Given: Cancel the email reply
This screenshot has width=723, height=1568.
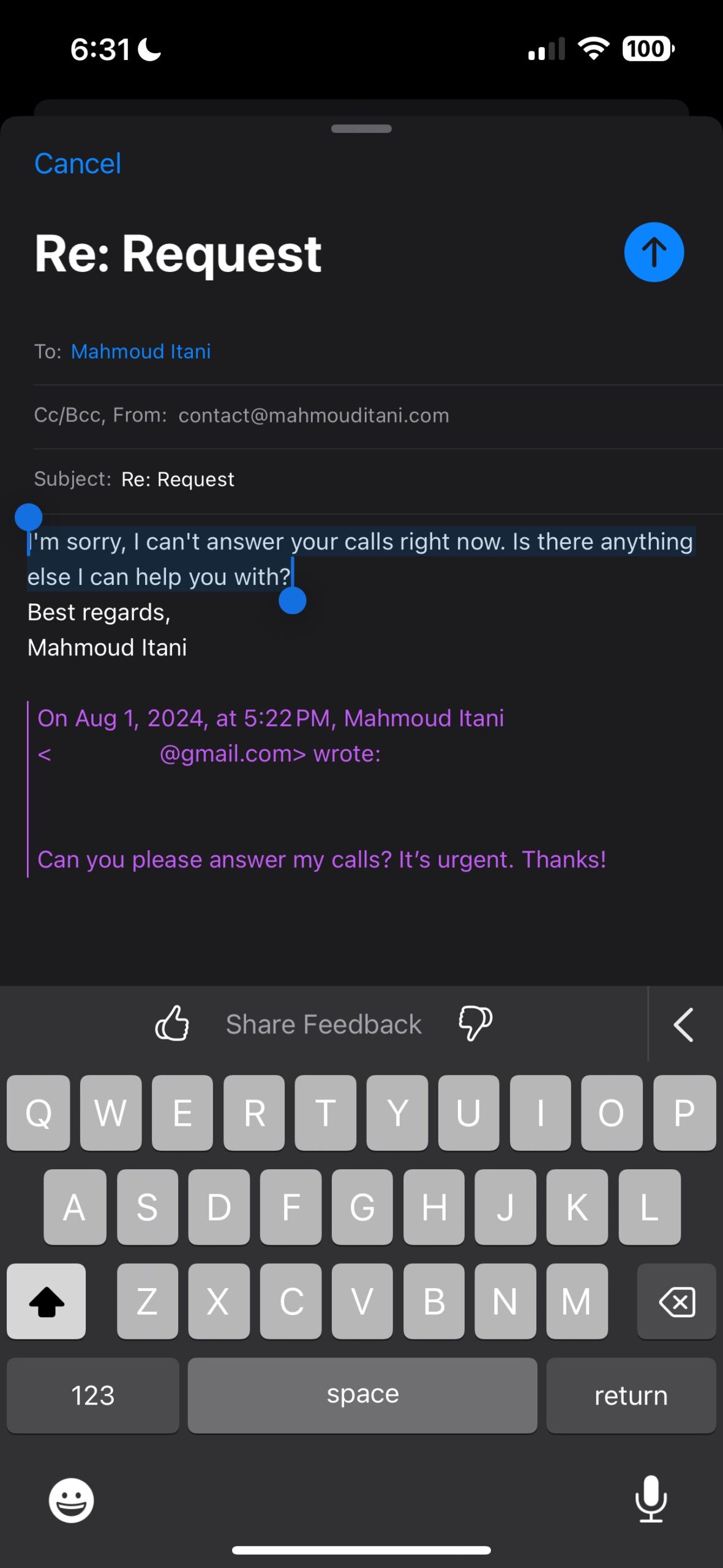Looking at the screenshot, I should pos(78,164).
